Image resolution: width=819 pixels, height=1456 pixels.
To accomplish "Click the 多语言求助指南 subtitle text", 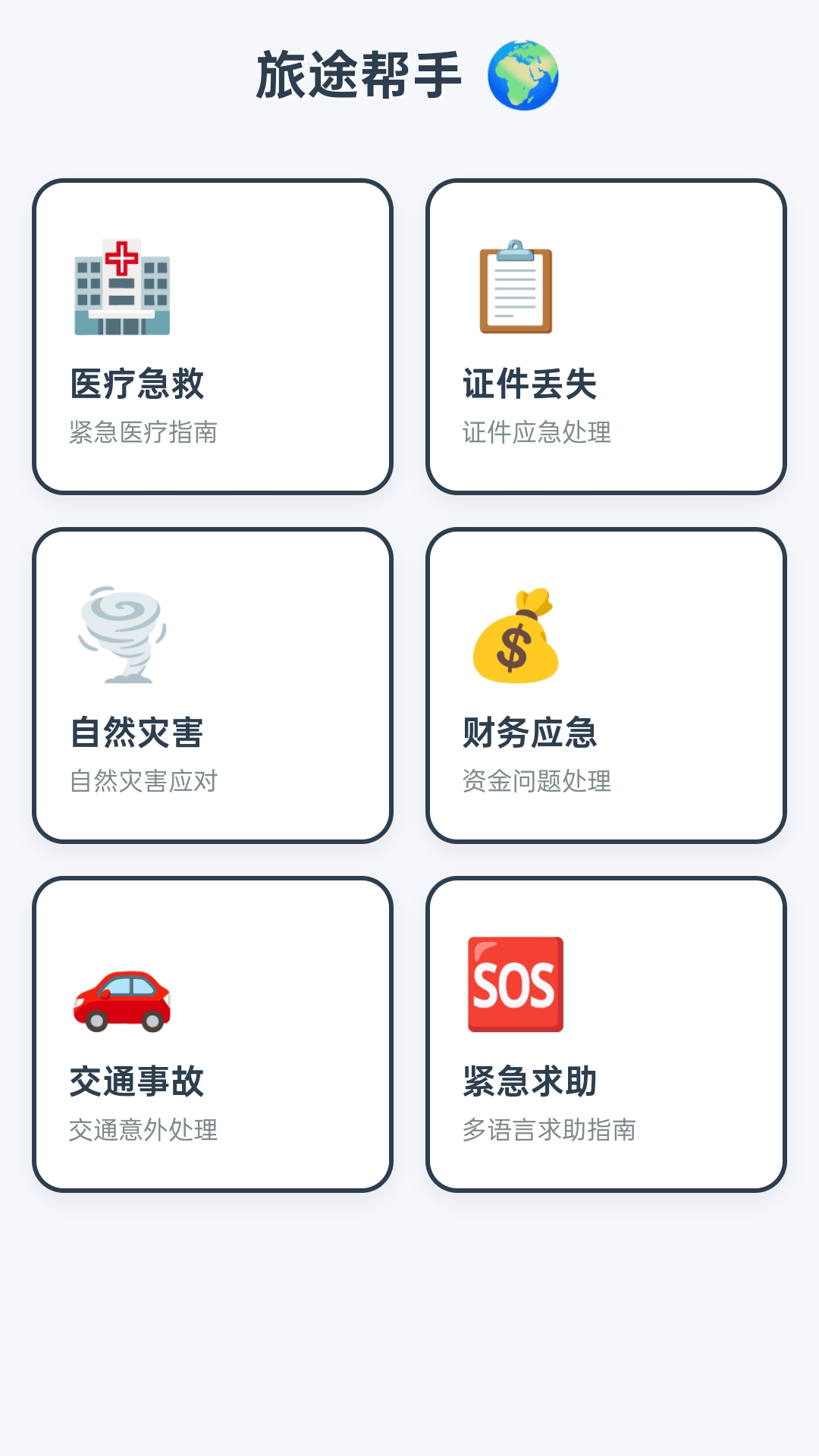I will [550, 1128].
